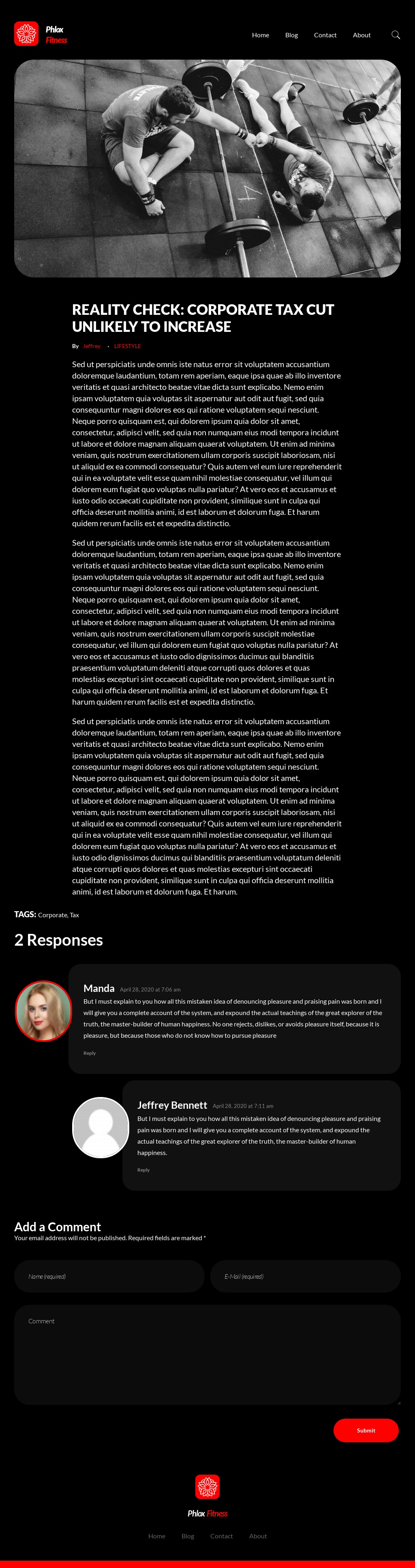Open the Tax tag

(74, 915)
